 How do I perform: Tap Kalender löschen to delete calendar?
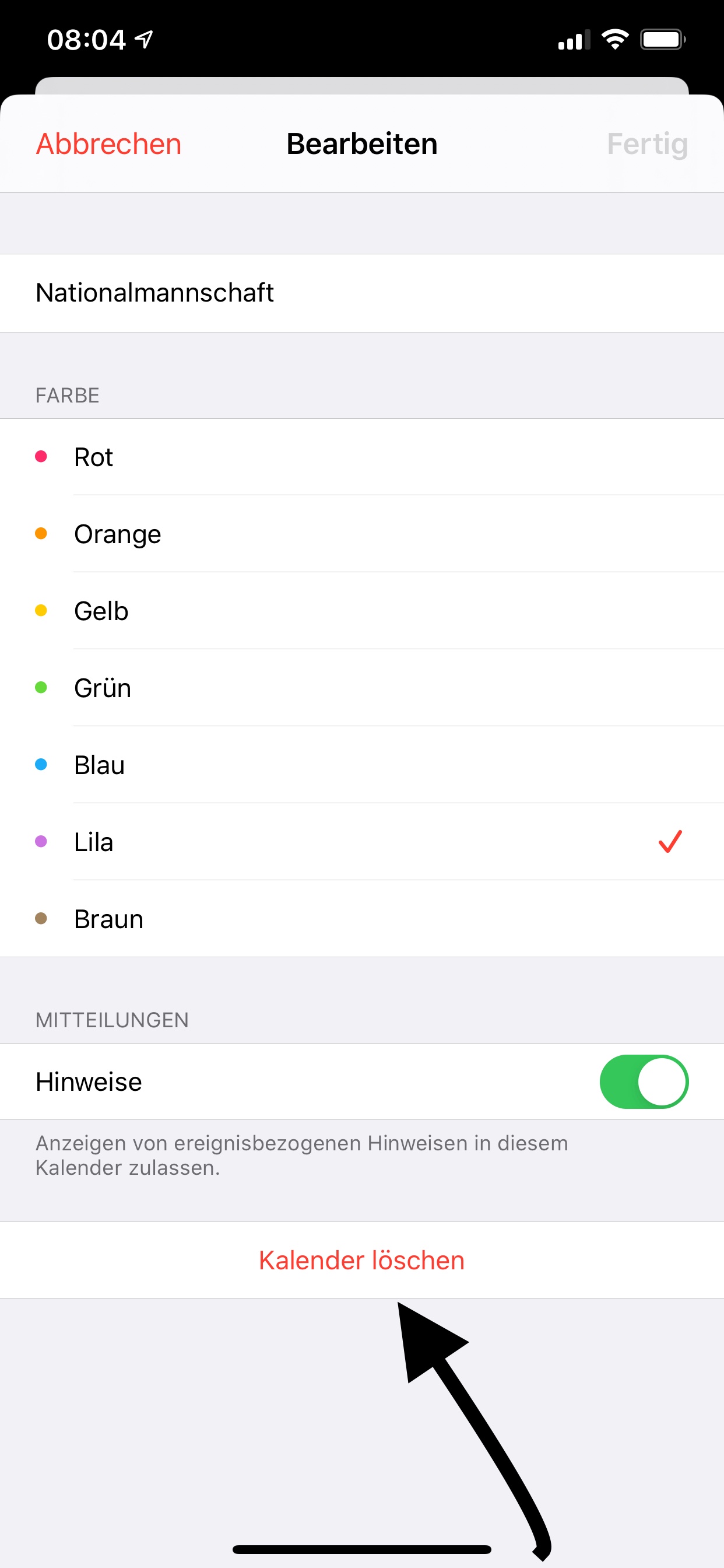[362, 1260]
